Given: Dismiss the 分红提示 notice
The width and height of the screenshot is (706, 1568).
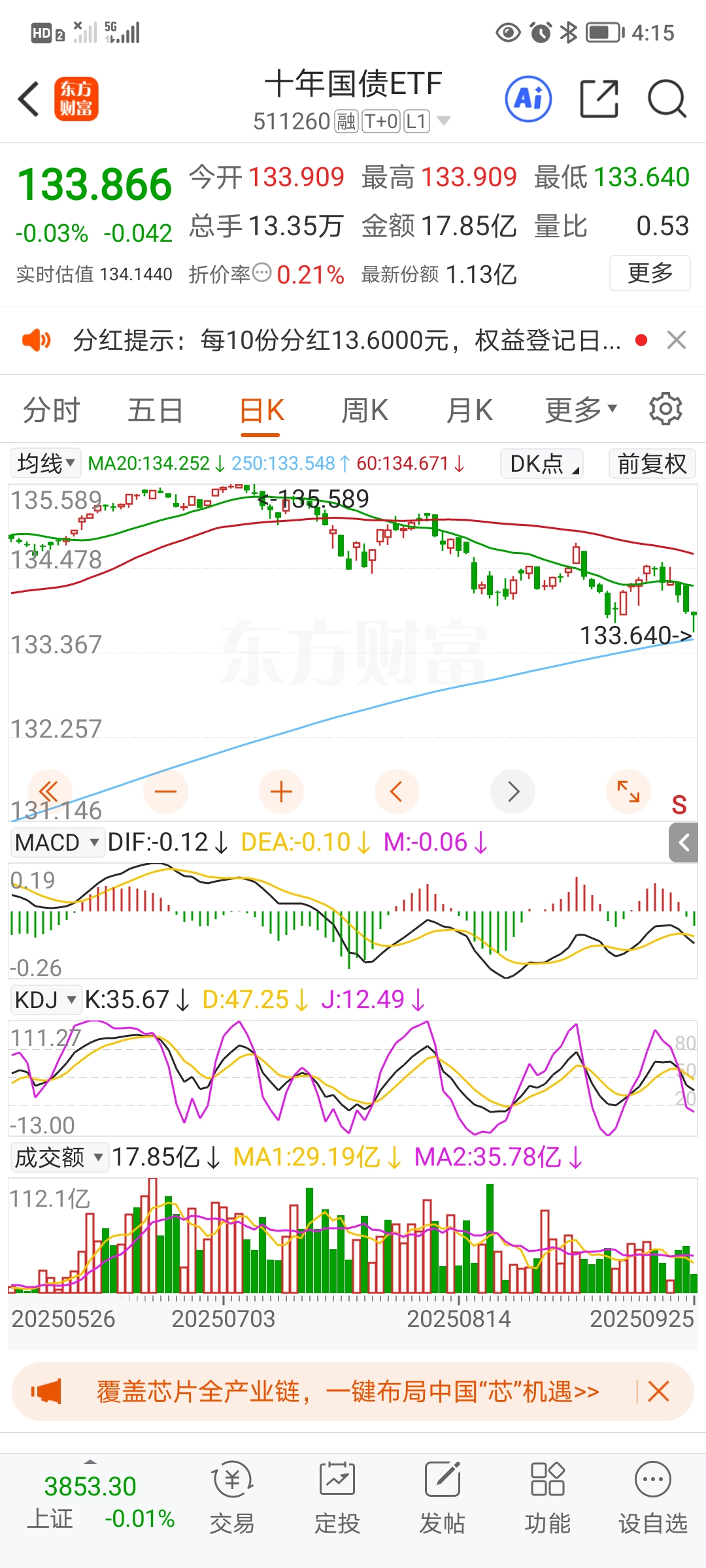Looking at the screenshot, I should click(677, 340).
